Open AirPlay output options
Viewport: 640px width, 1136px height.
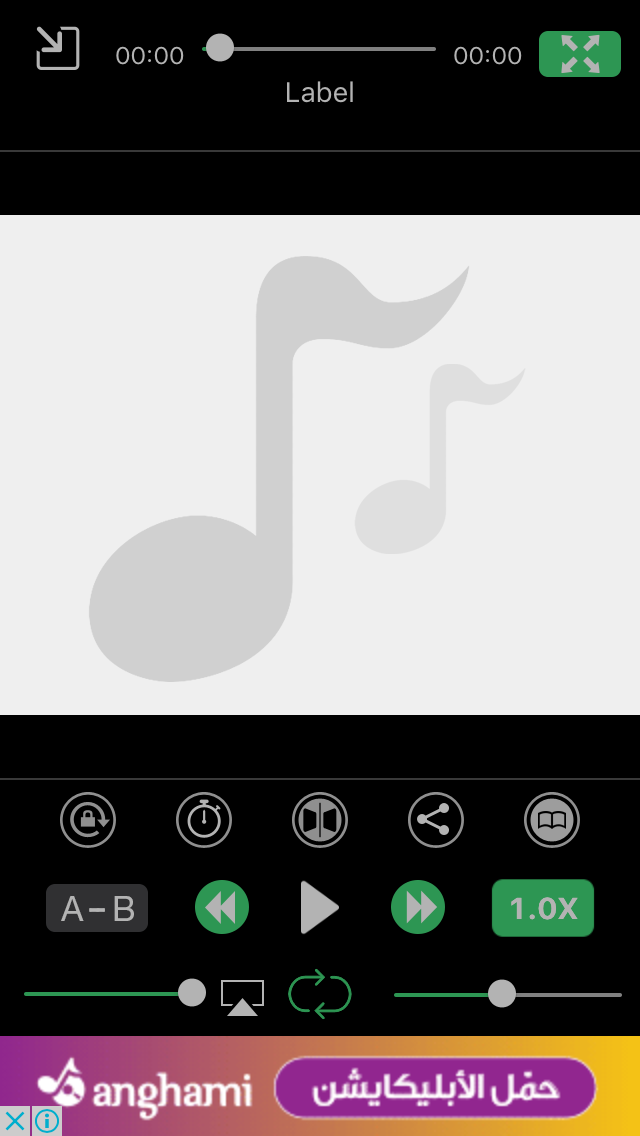243,998
